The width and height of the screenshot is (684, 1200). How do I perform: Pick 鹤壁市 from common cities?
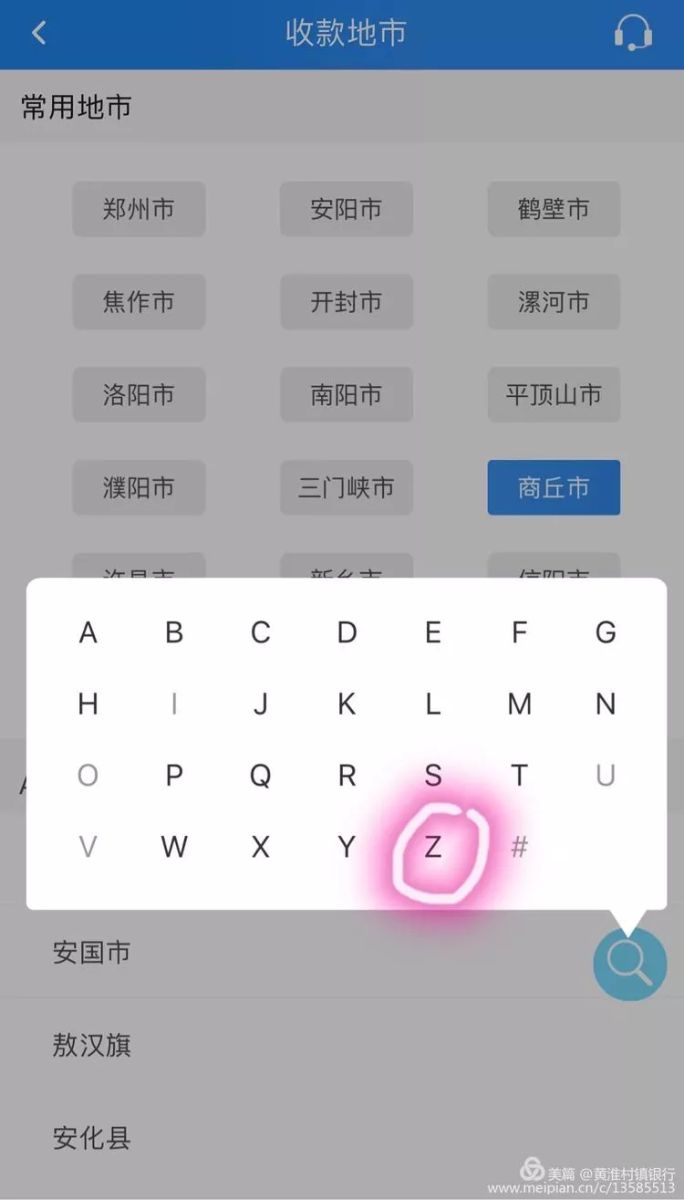click(x=553, y=209)
